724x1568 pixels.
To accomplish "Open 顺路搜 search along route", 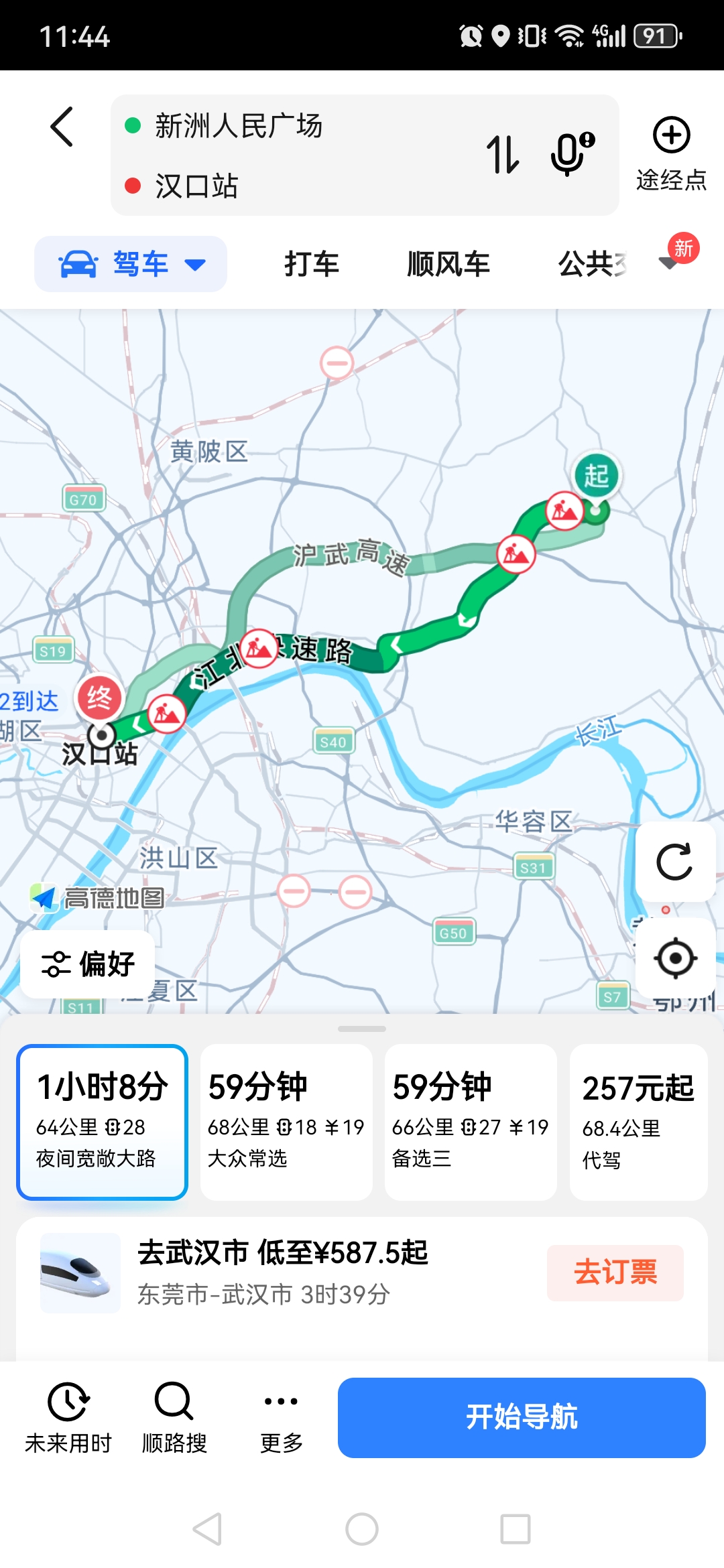I will (174, 1417).
